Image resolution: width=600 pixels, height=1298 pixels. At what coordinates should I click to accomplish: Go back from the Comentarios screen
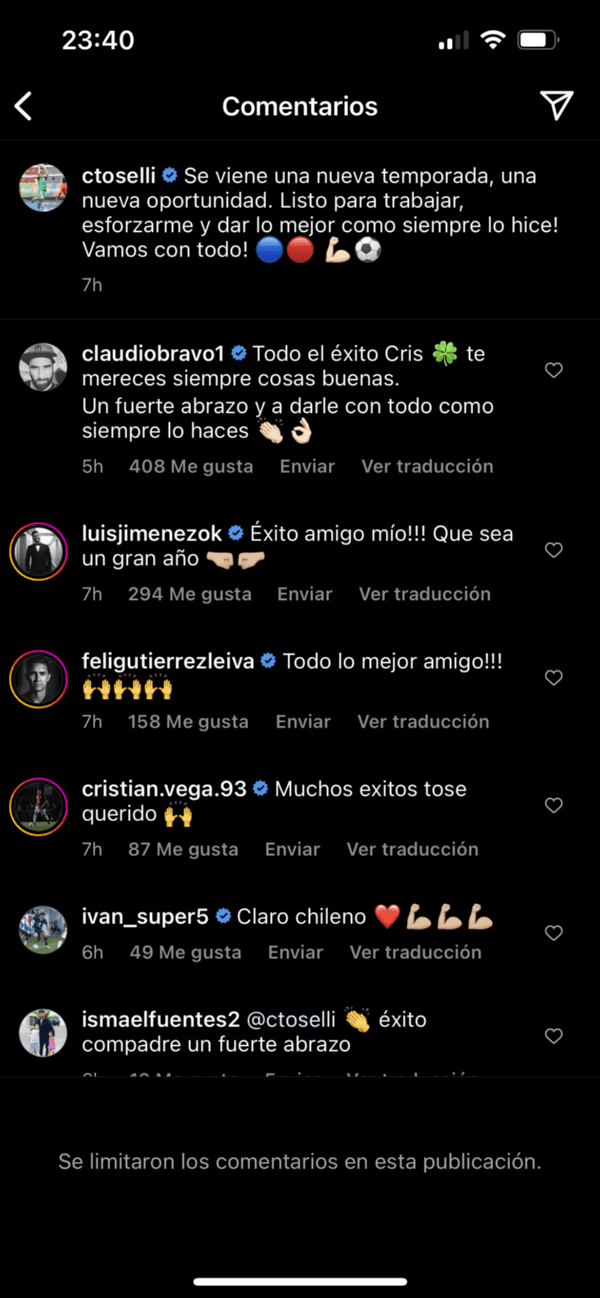click(x=24, y=106)
